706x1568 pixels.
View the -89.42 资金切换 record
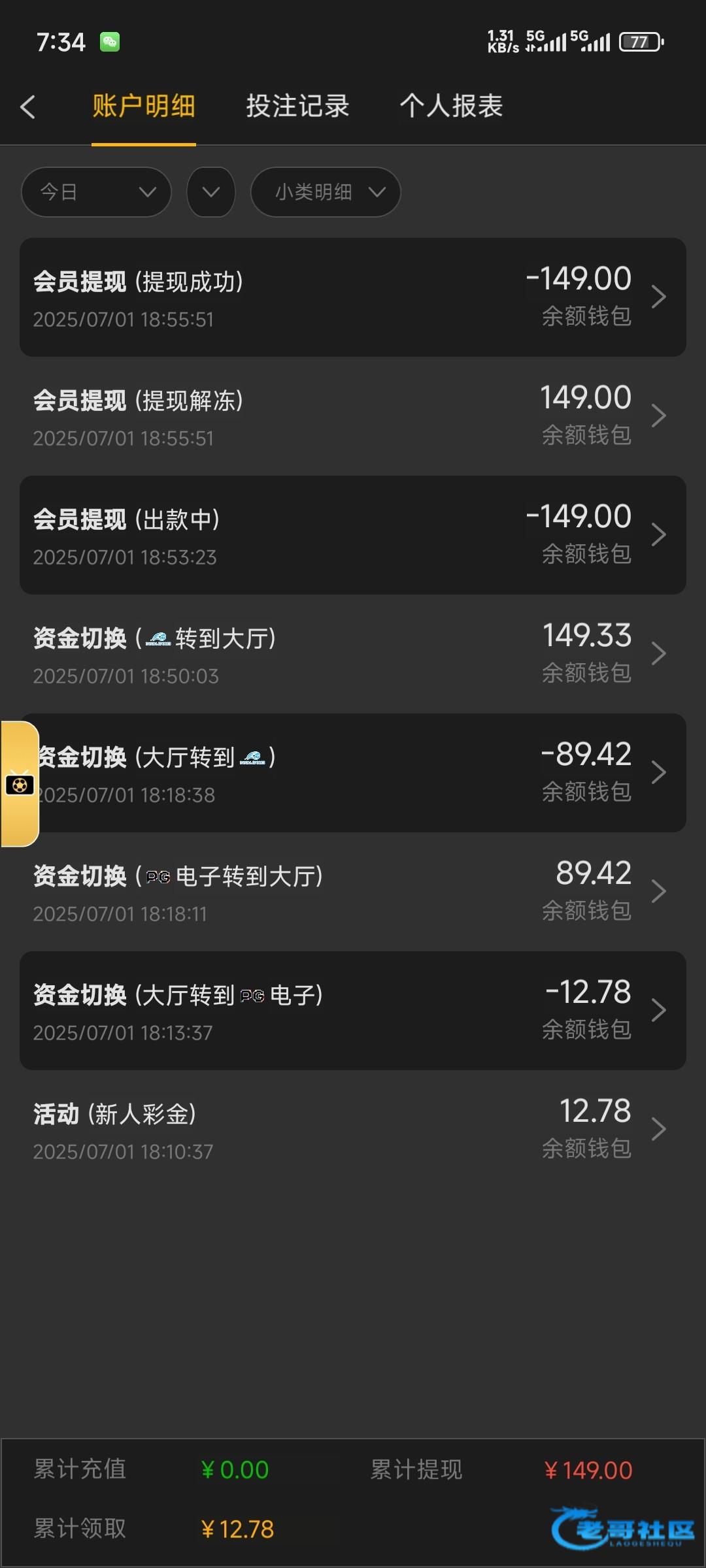(353, 773)
